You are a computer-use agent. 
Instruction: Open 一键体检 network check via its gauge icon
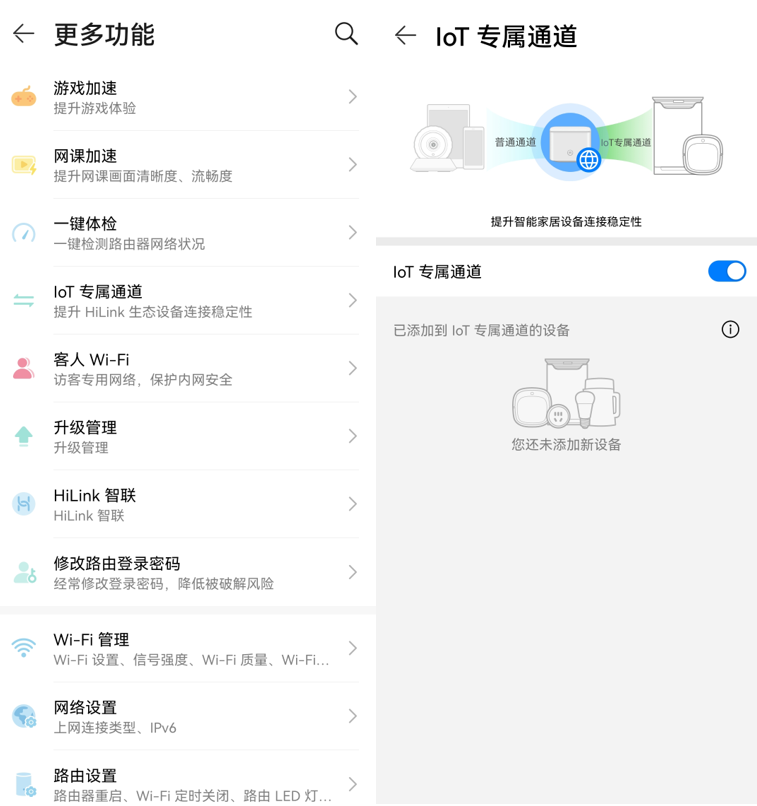[x=23, y=231]
